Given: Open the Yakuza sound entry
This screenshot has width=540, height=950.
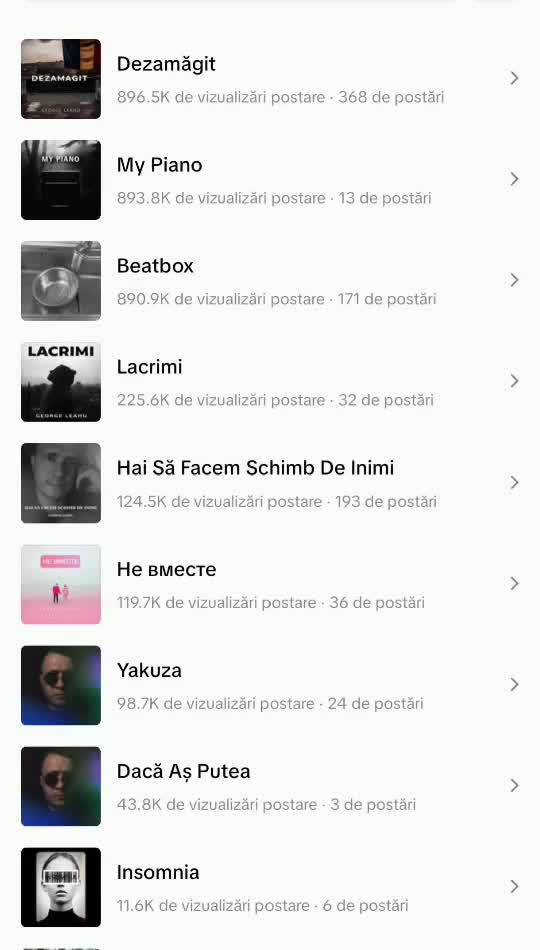Looking at the screenshot, I should [x=270, y=685].
